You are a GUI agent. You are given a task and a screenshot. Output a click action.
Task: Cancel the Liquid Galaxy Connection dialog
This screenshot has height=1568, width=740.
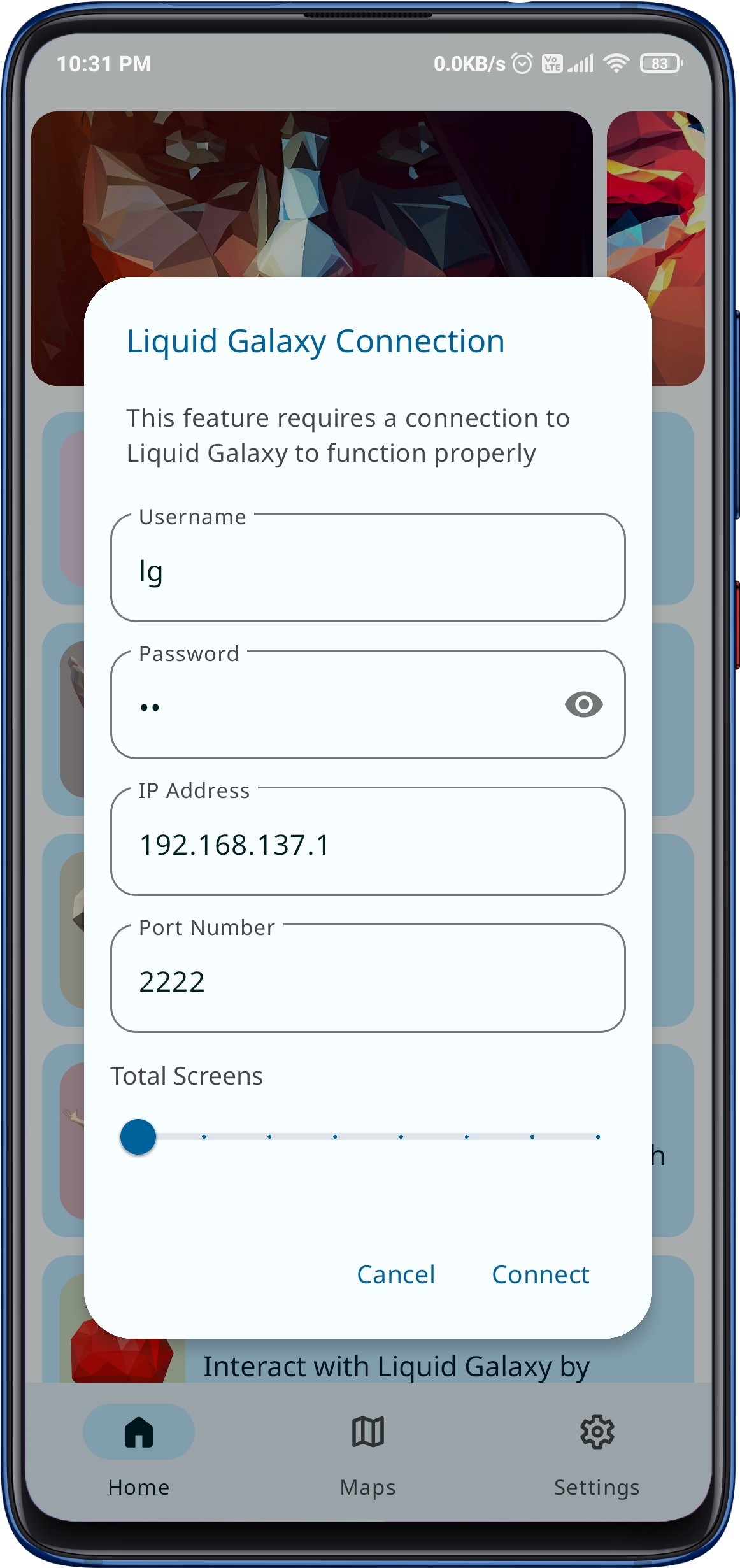(396, 1275)
